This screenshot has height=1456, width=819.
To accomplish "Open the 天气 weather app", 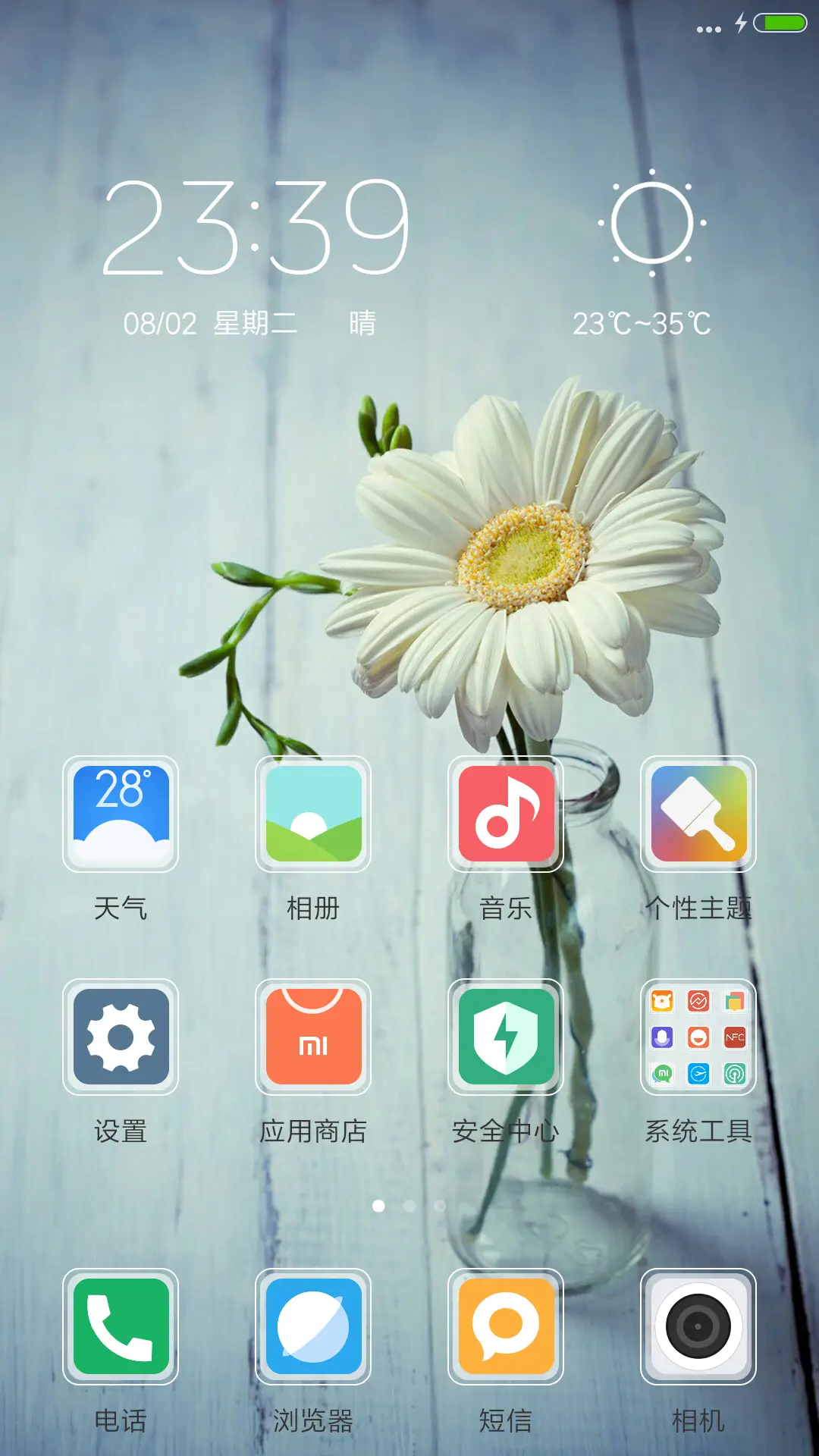I will (x=121, y=814).
